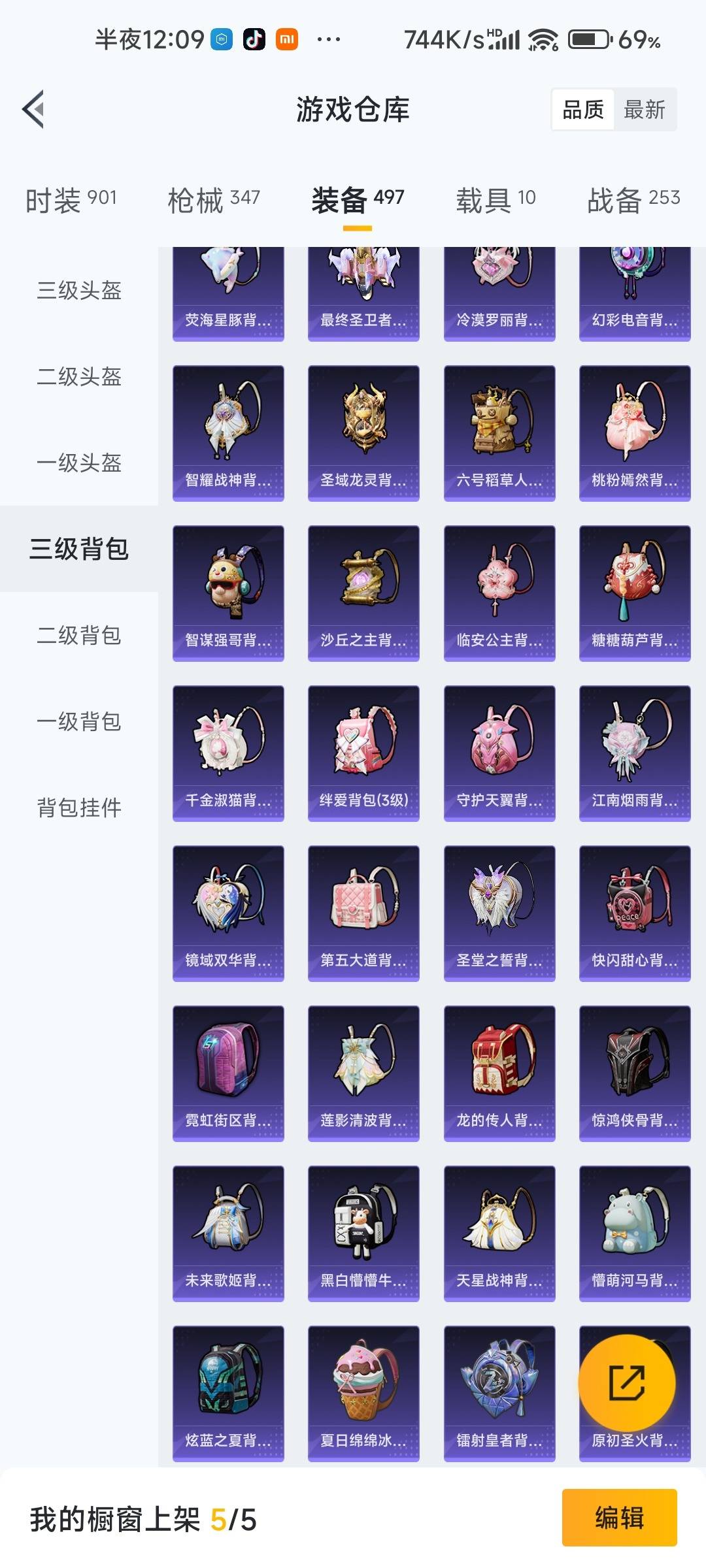
Task: Go back using the top-left arrow
Action: click(x=34, y=109)
